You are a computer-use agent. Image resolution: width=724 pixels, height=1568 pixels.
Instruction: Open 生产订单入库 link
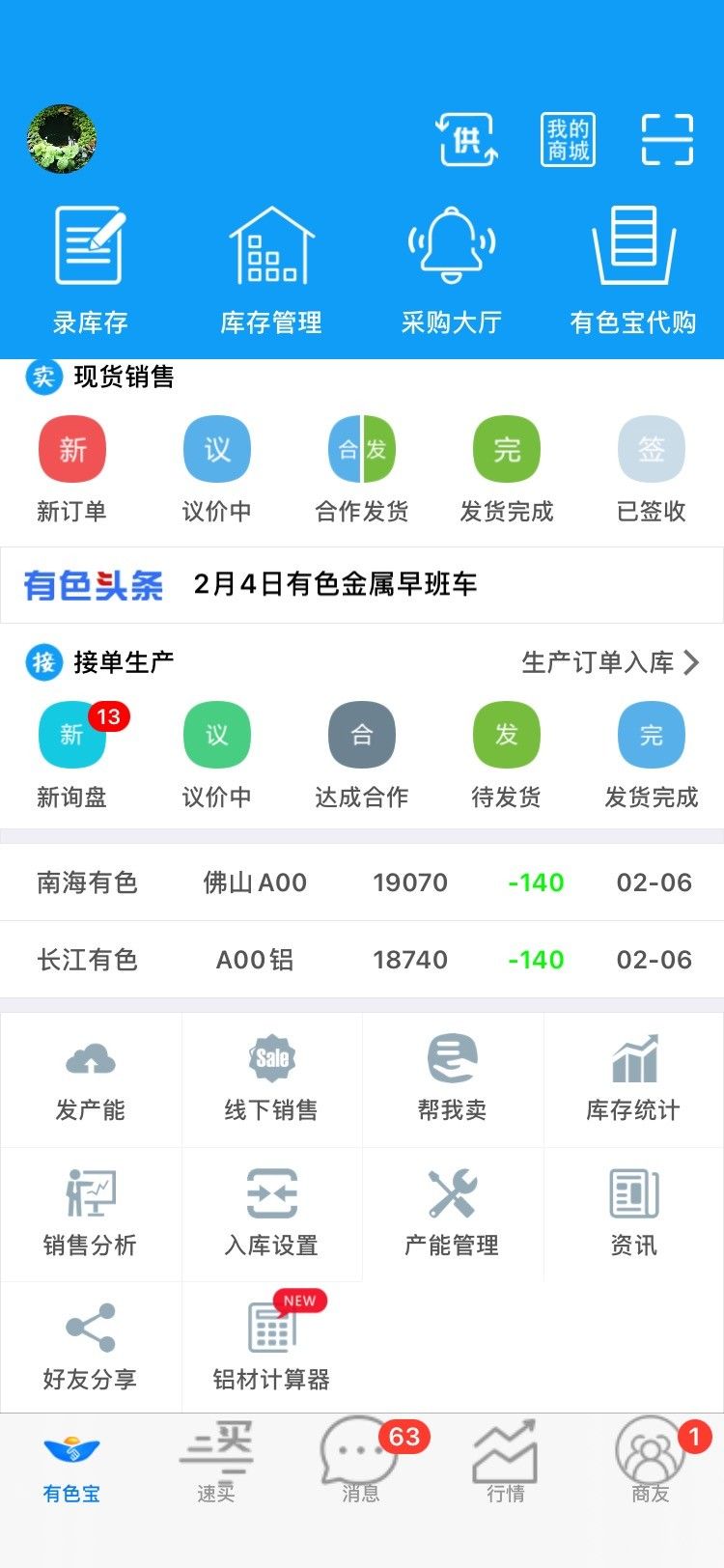(609, 662)
